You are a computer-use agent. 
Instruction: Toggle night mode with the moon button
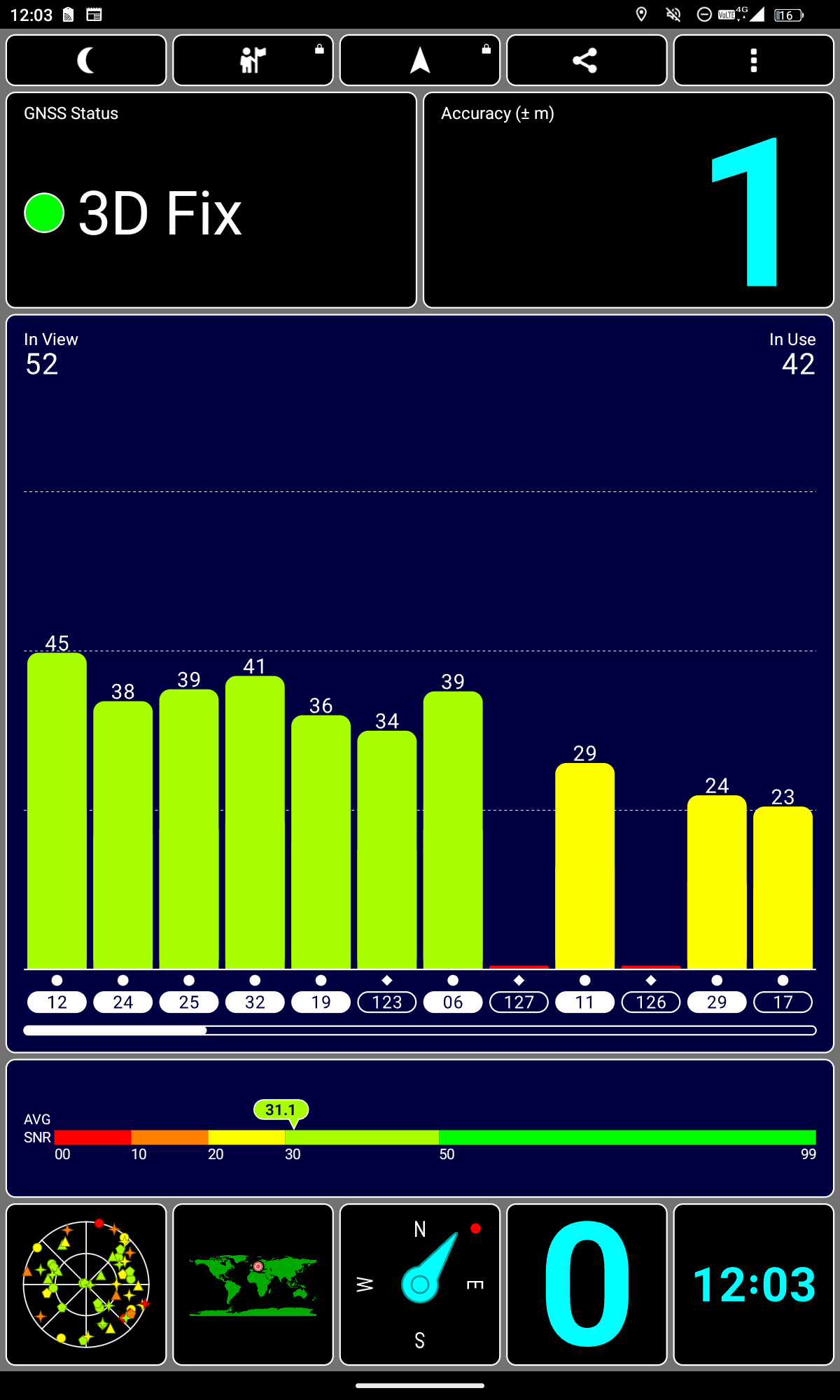[x=86, y=60]
